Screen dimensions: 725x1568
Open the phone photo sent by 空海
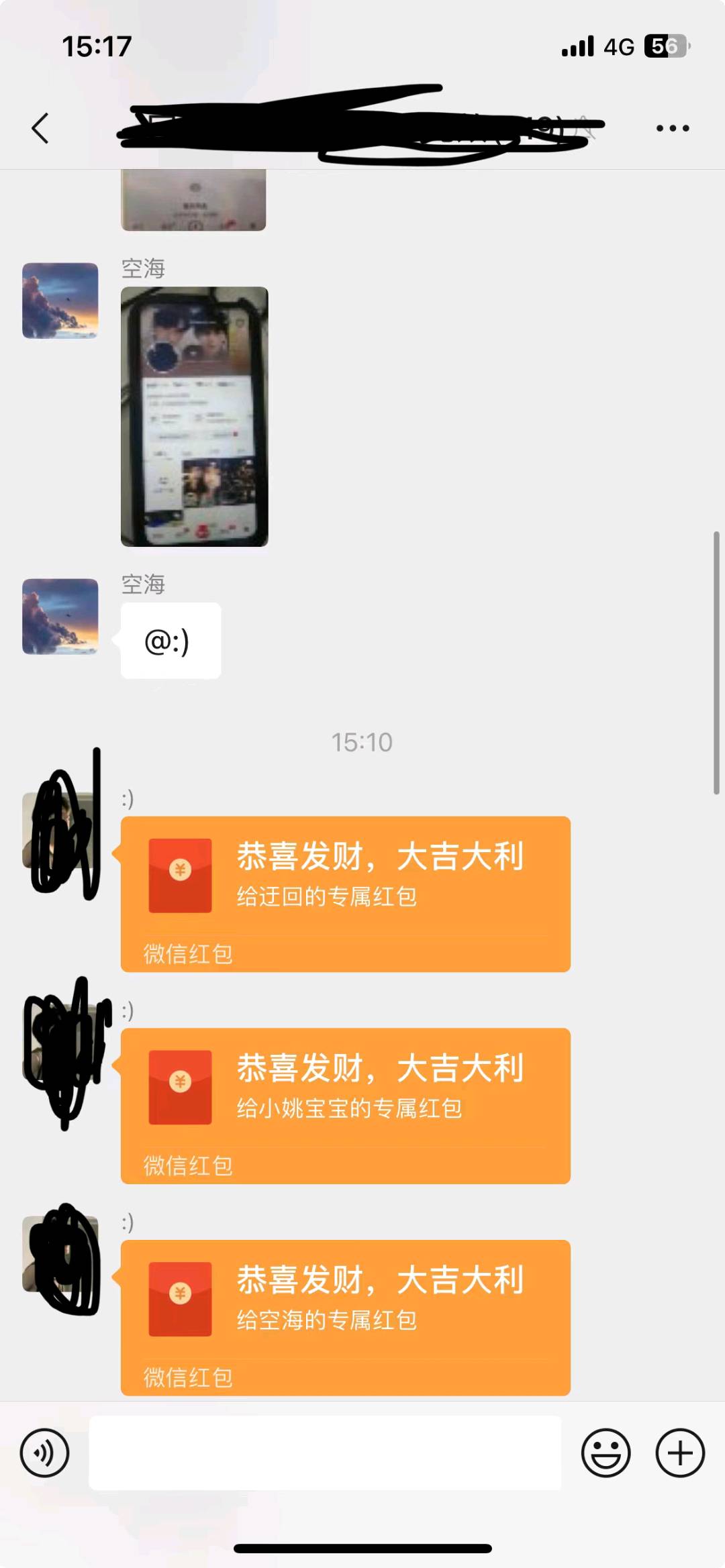click(x=194, y=416)
